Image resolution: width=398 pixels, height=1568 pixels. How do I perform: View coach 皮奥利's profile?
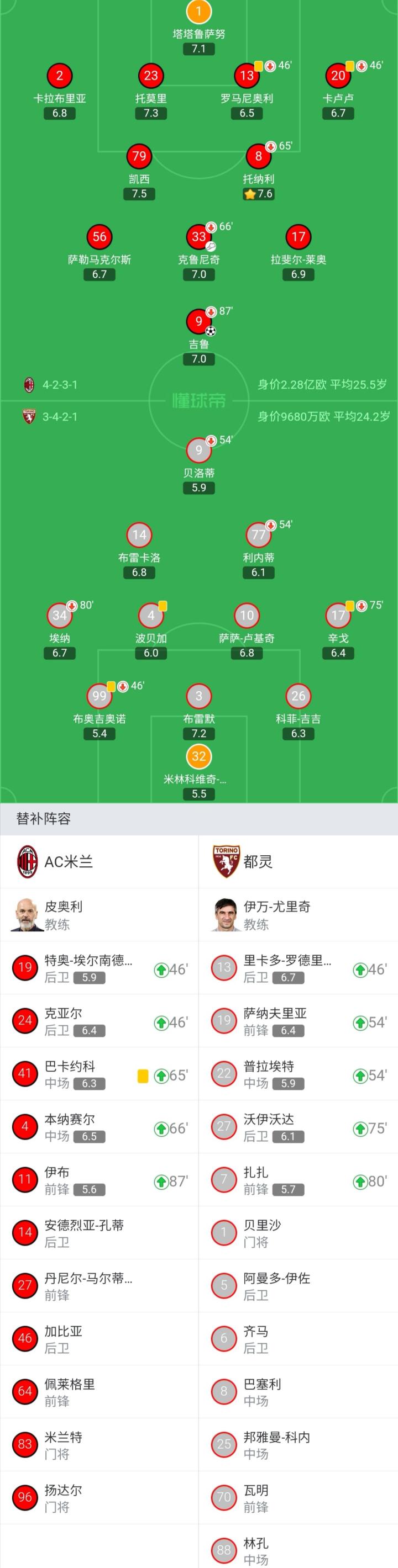tap(99, 914)
